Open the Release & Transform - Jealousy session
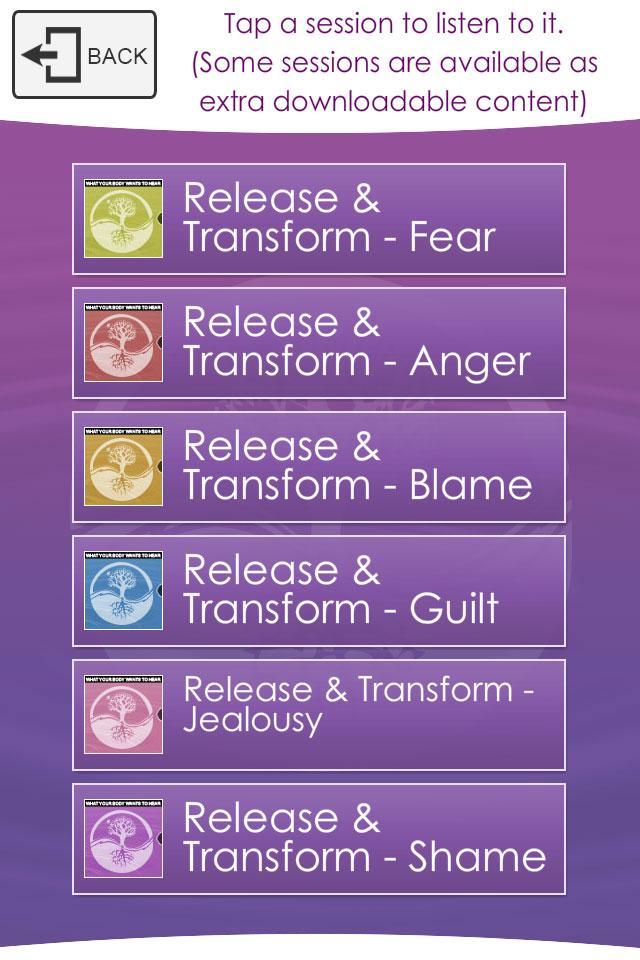The width and height of the screenshot is (640, 960). point(319,715)
